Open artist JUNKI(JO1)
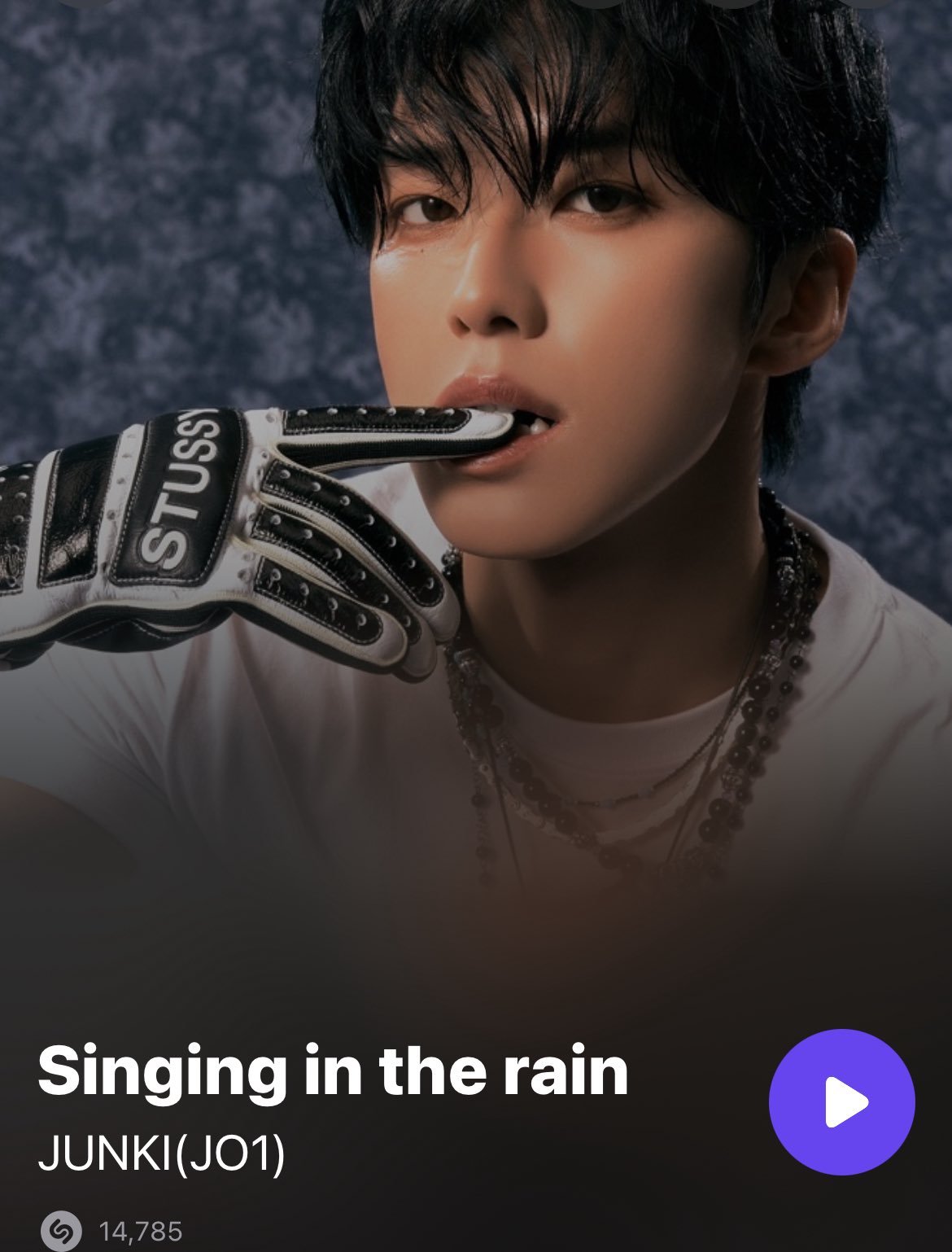 (161, 1155)
